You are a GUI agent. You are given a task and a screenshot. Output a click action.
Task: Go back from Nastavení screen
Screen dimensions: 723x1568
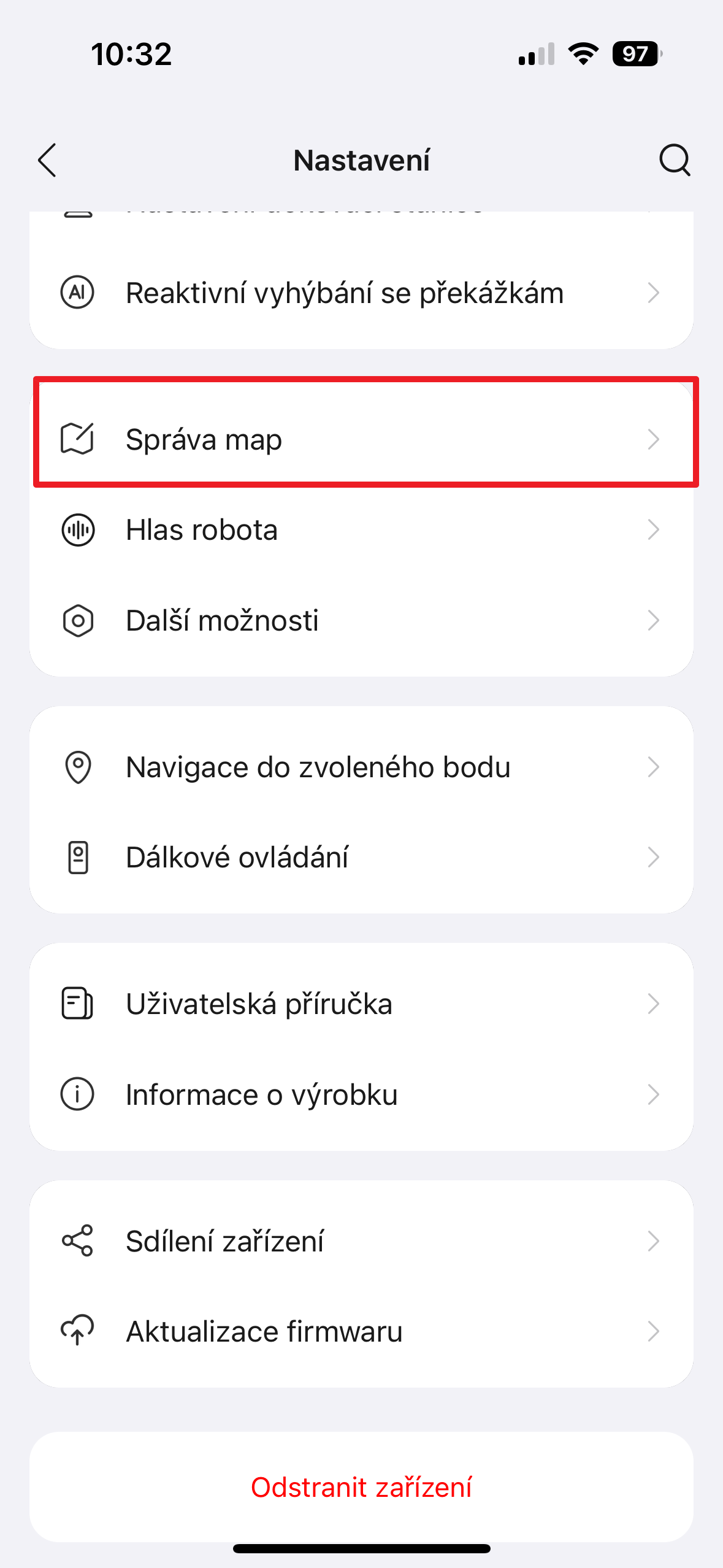(x=48, y=161)
